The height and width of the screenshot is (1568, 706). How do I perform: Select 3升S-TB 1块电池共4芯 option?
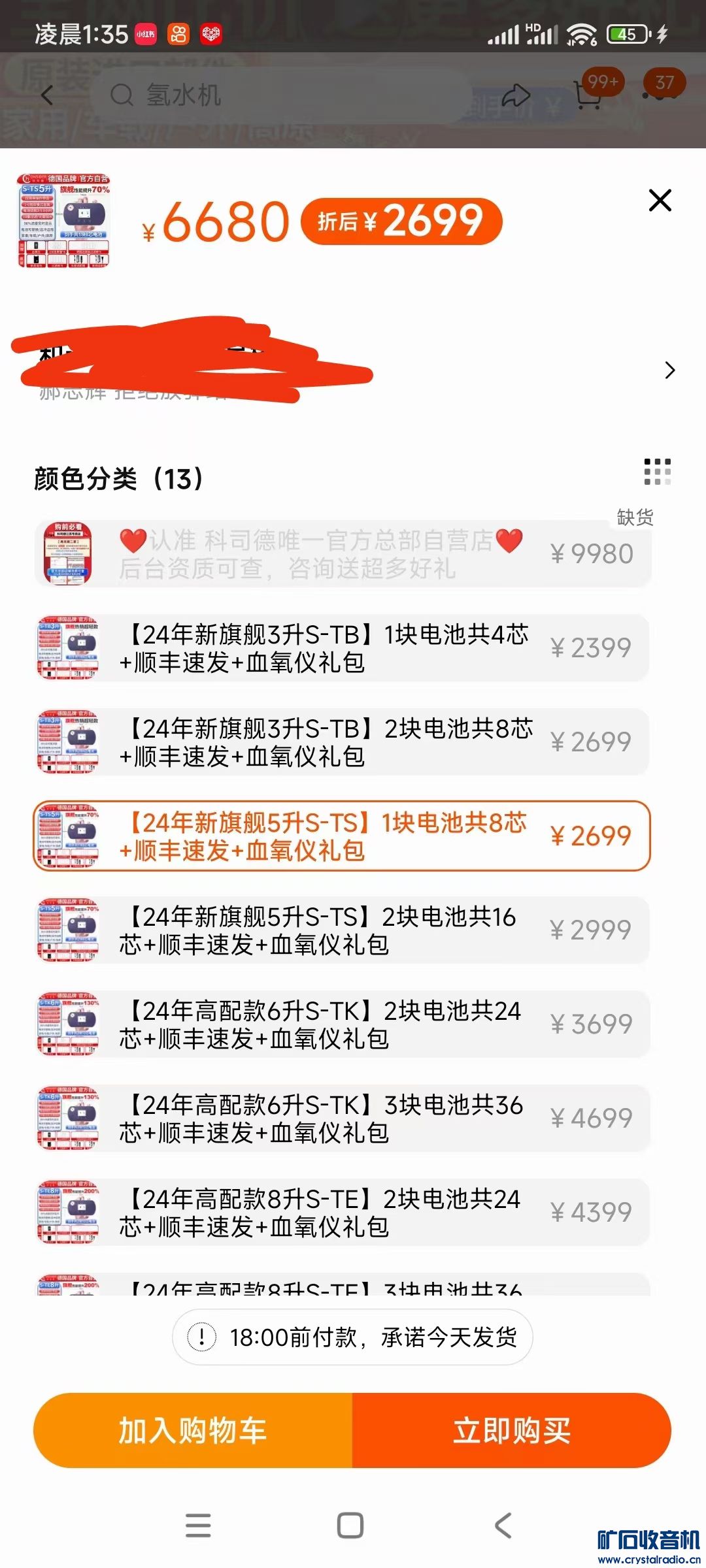pyautogui.click(x=341, y=648)
